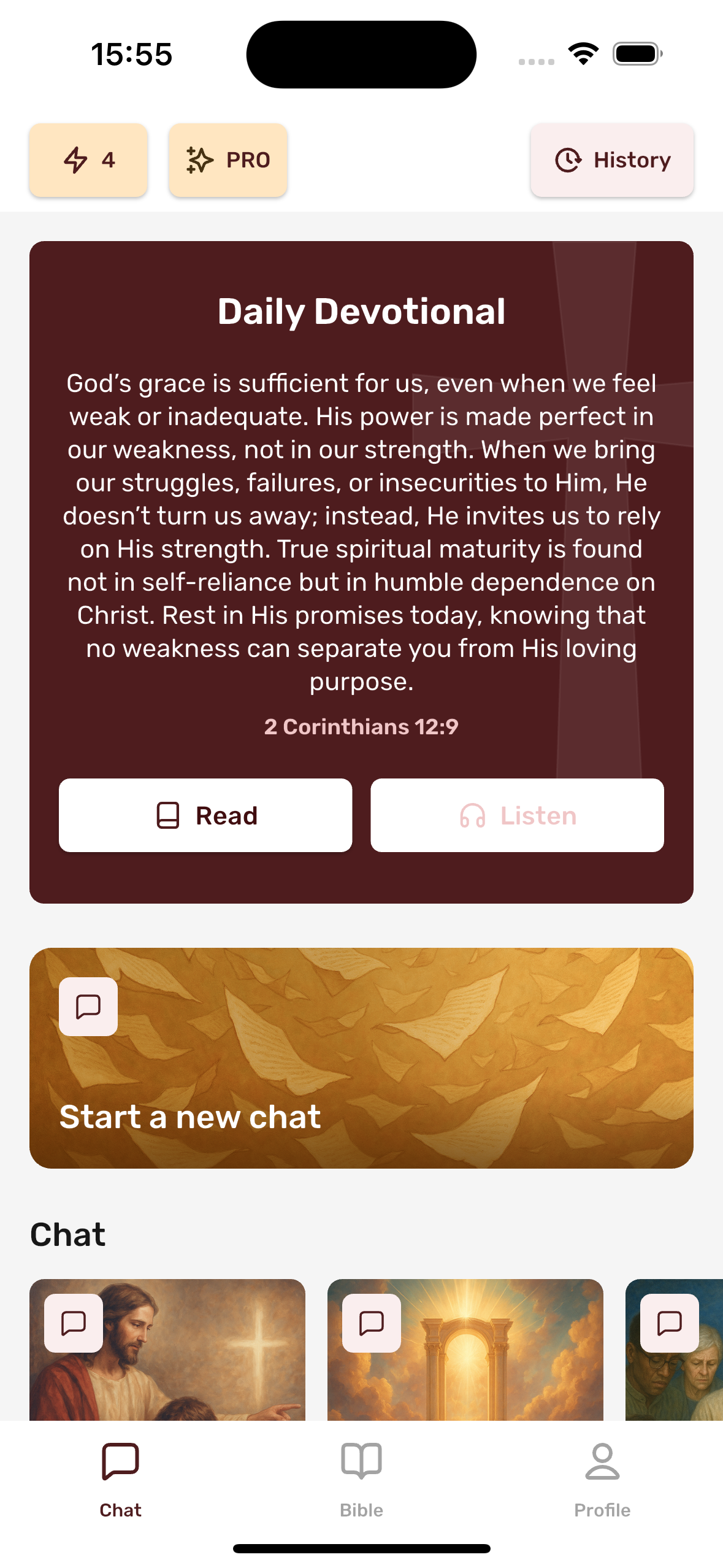Switch to the Profile tab
Viewport: 723px width, 1568px height.
602,1478
